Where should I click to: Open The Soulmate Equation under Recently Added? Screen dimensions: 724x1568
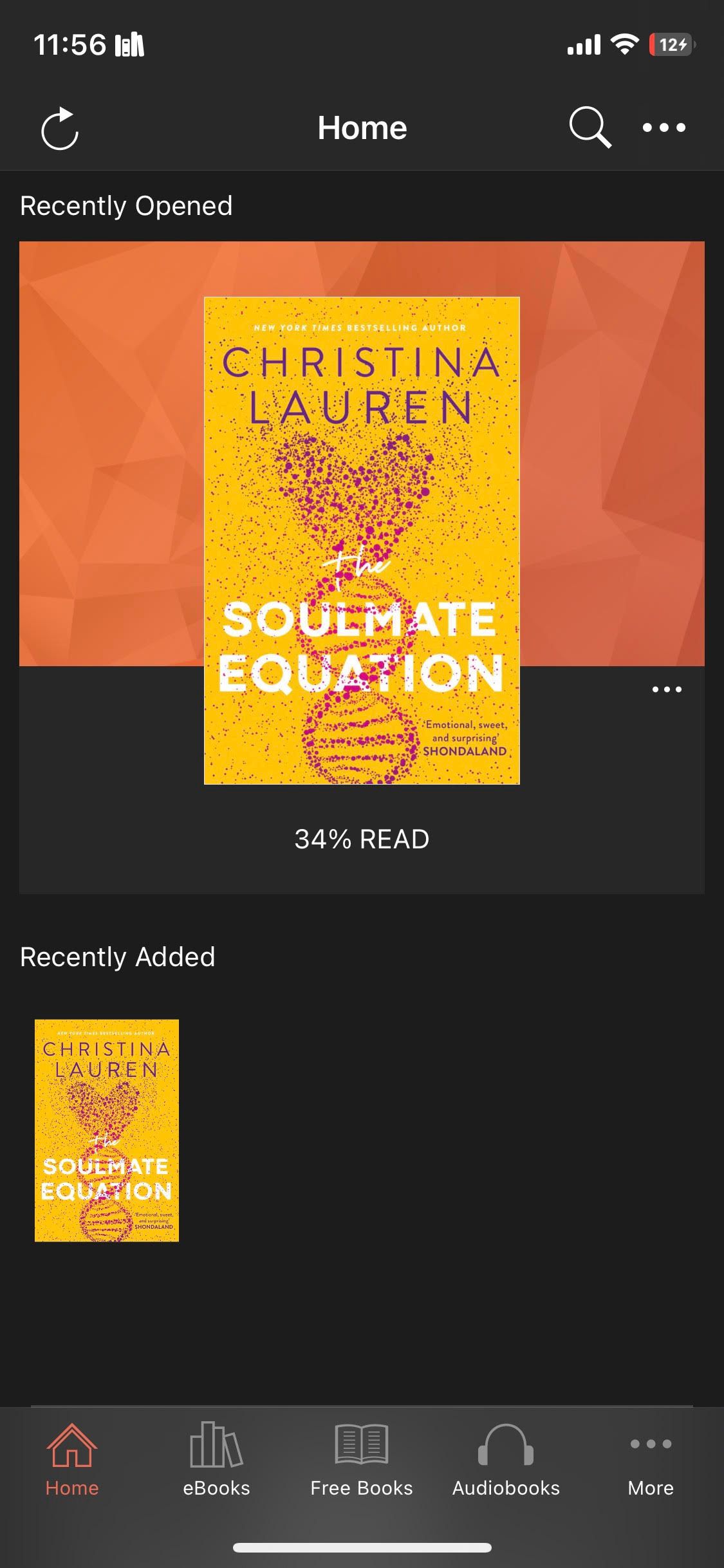107,1130
